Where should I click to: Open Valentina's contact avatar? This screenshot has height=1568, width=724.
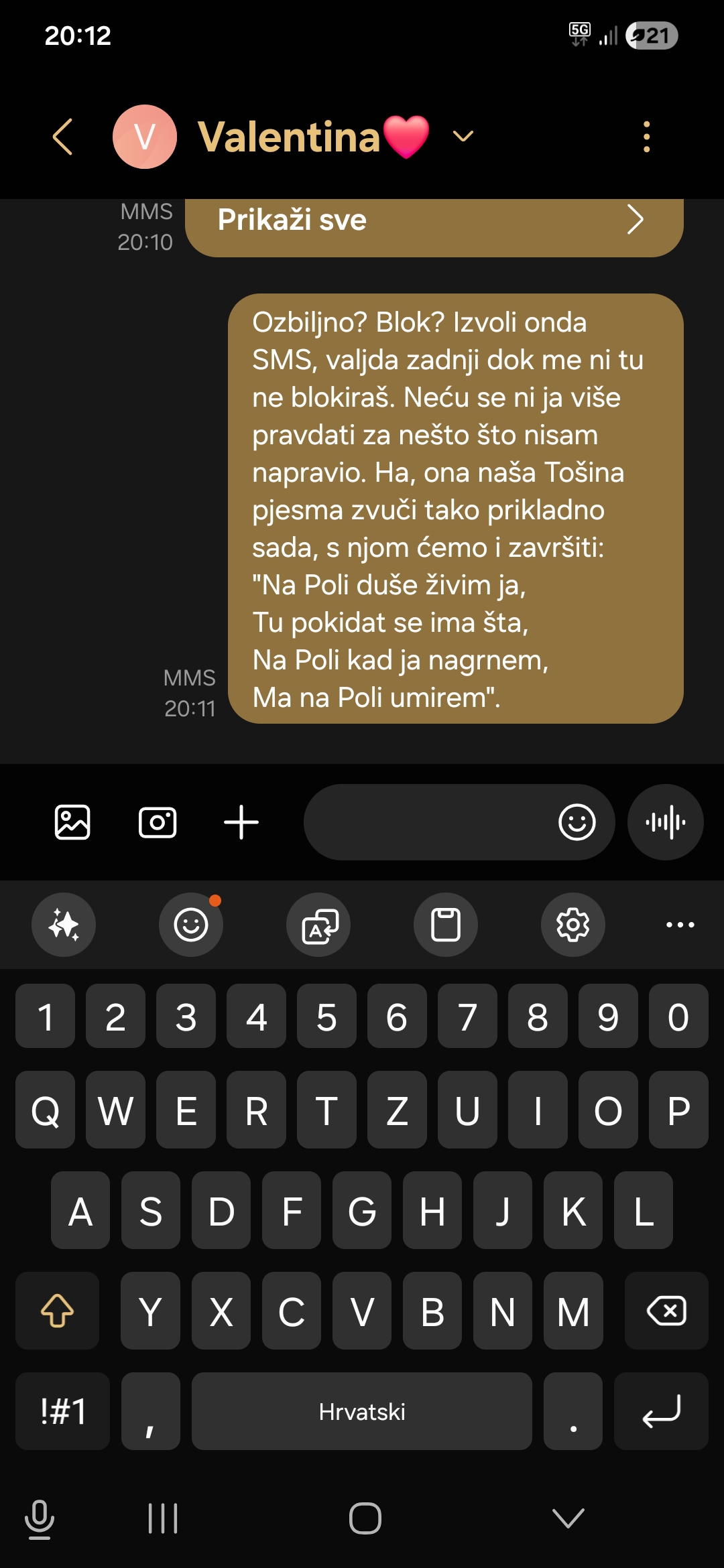[x=145, y=137]
